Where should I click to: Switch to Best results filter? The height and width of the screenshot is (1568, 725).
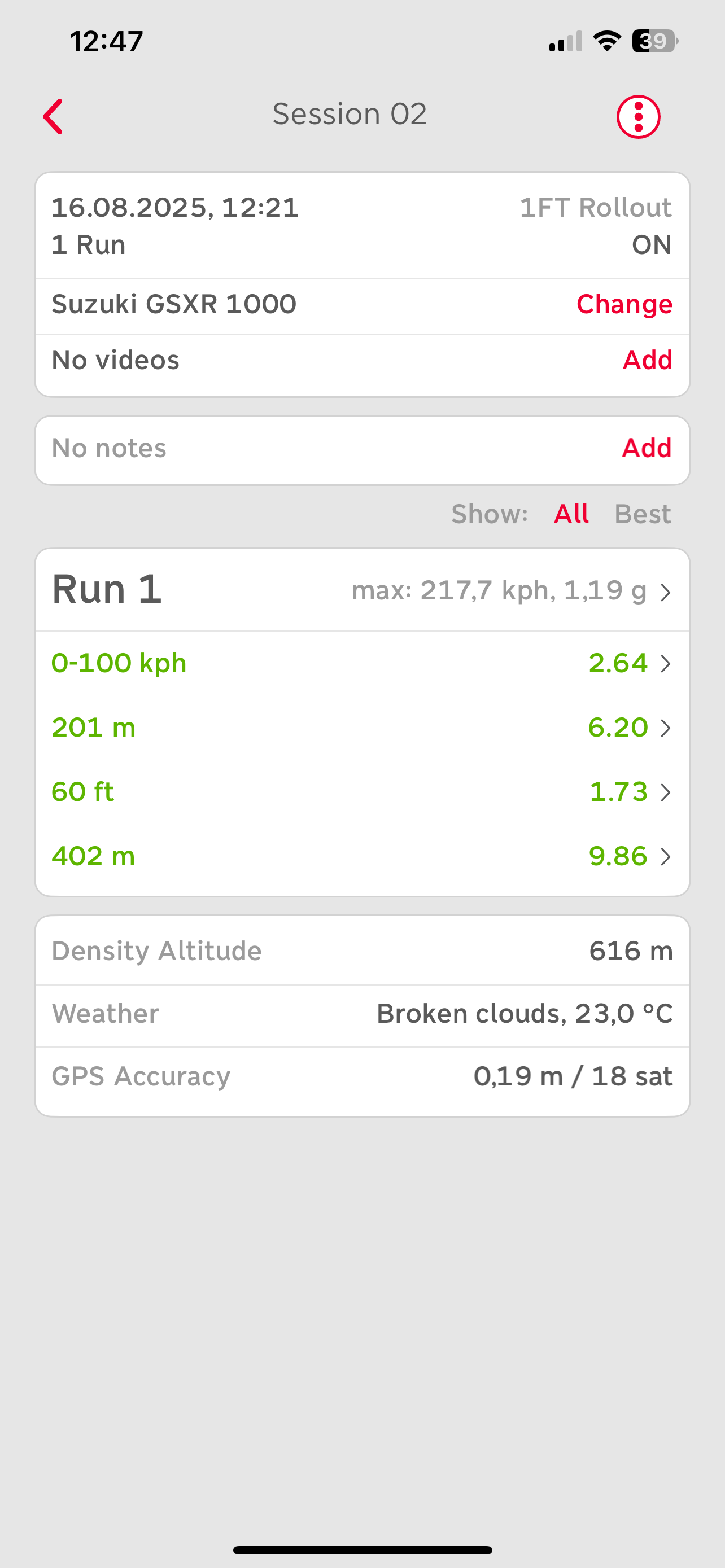pyautogui.click(x=642, y=514)
